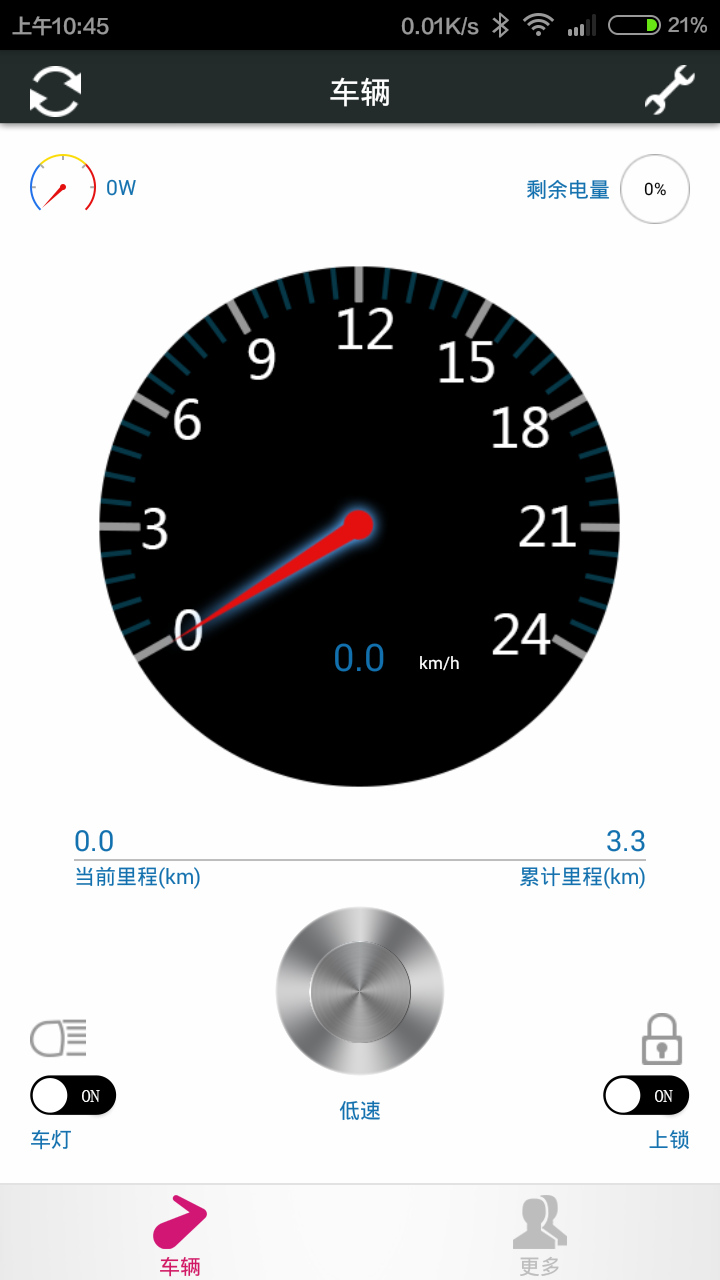Toggle the 车灯 headlight switch off
Screen dimensions: 720x1280
coord(73,1095)
